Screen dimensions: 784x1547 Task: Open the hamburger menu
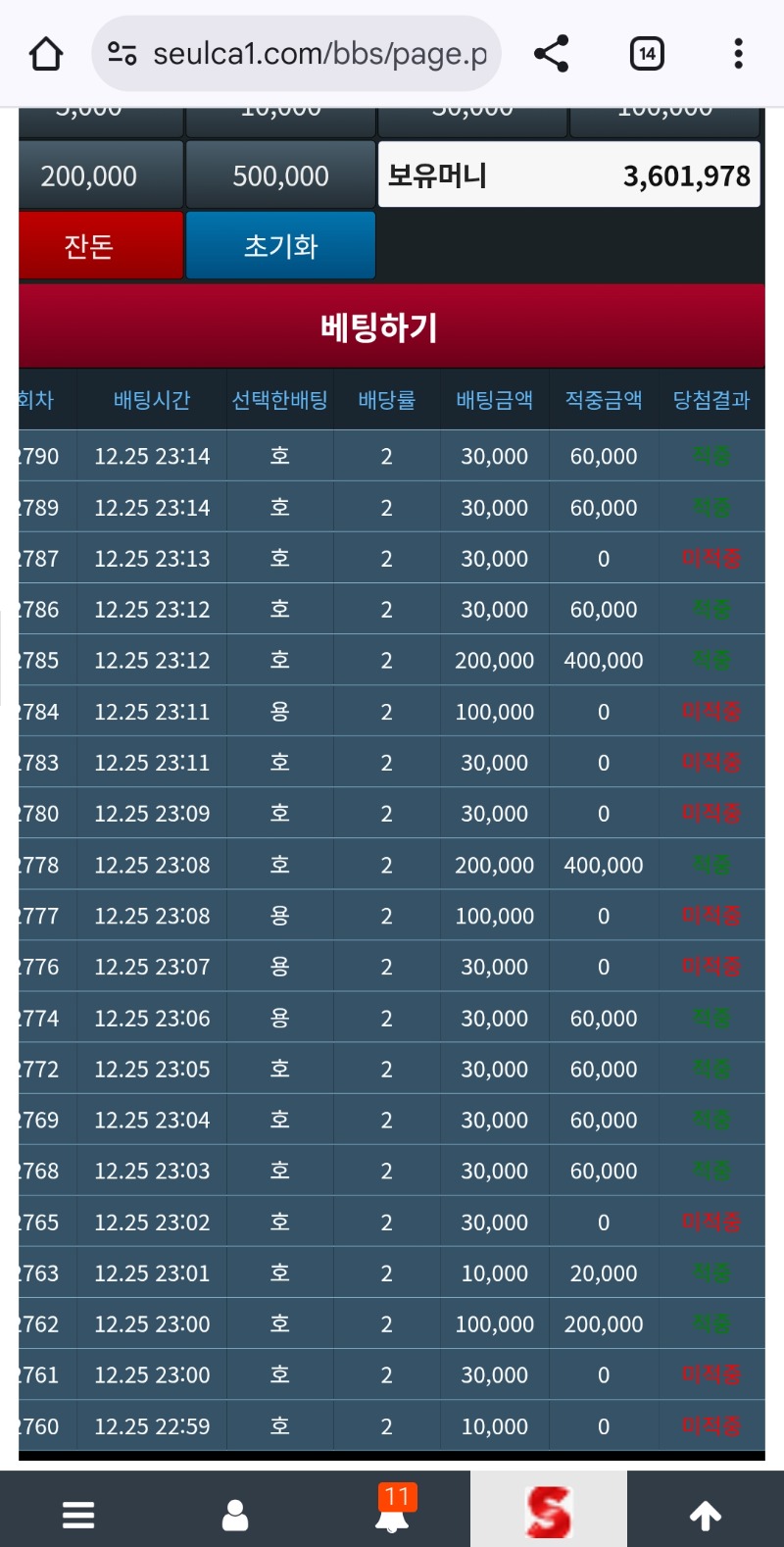coord(78,1515)
